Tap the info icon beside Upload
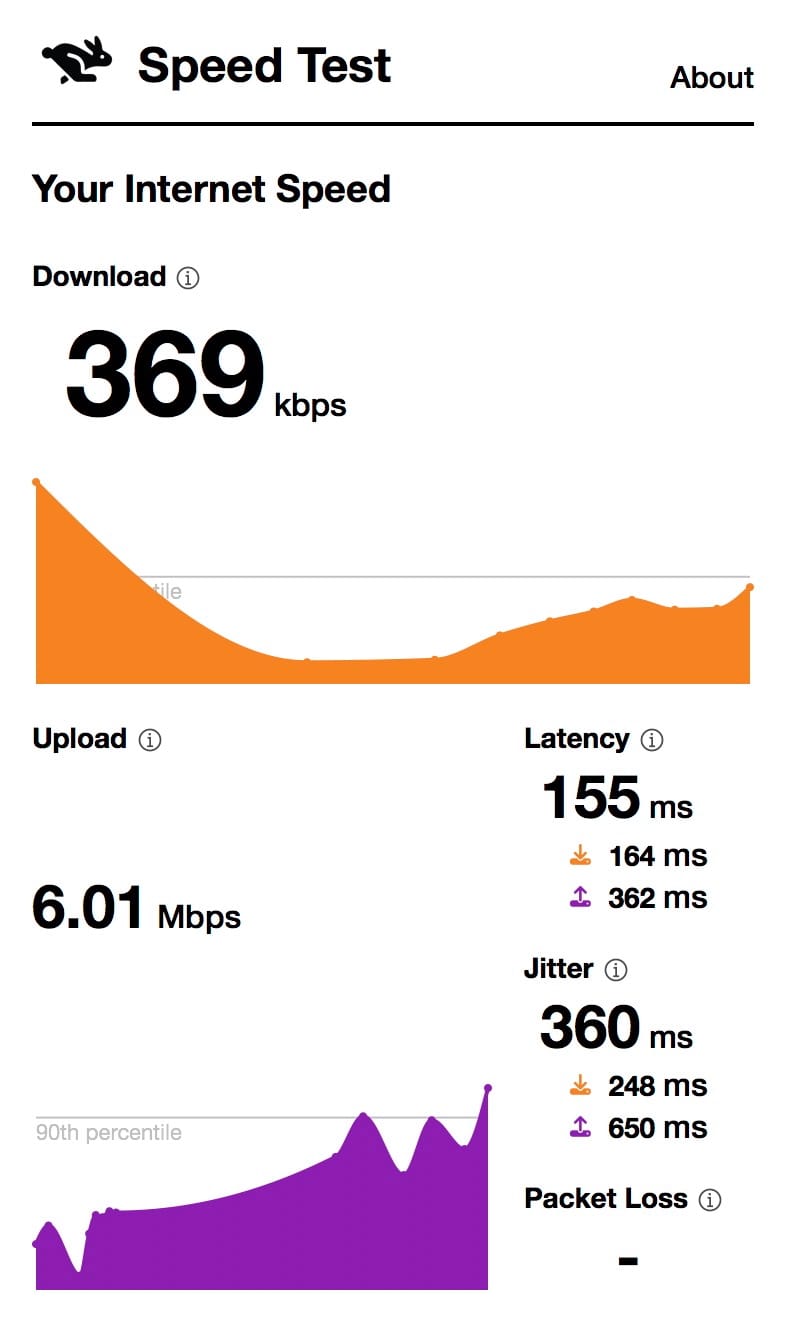Viewport: 786px width, 1334px height. (x=150, y=740)
